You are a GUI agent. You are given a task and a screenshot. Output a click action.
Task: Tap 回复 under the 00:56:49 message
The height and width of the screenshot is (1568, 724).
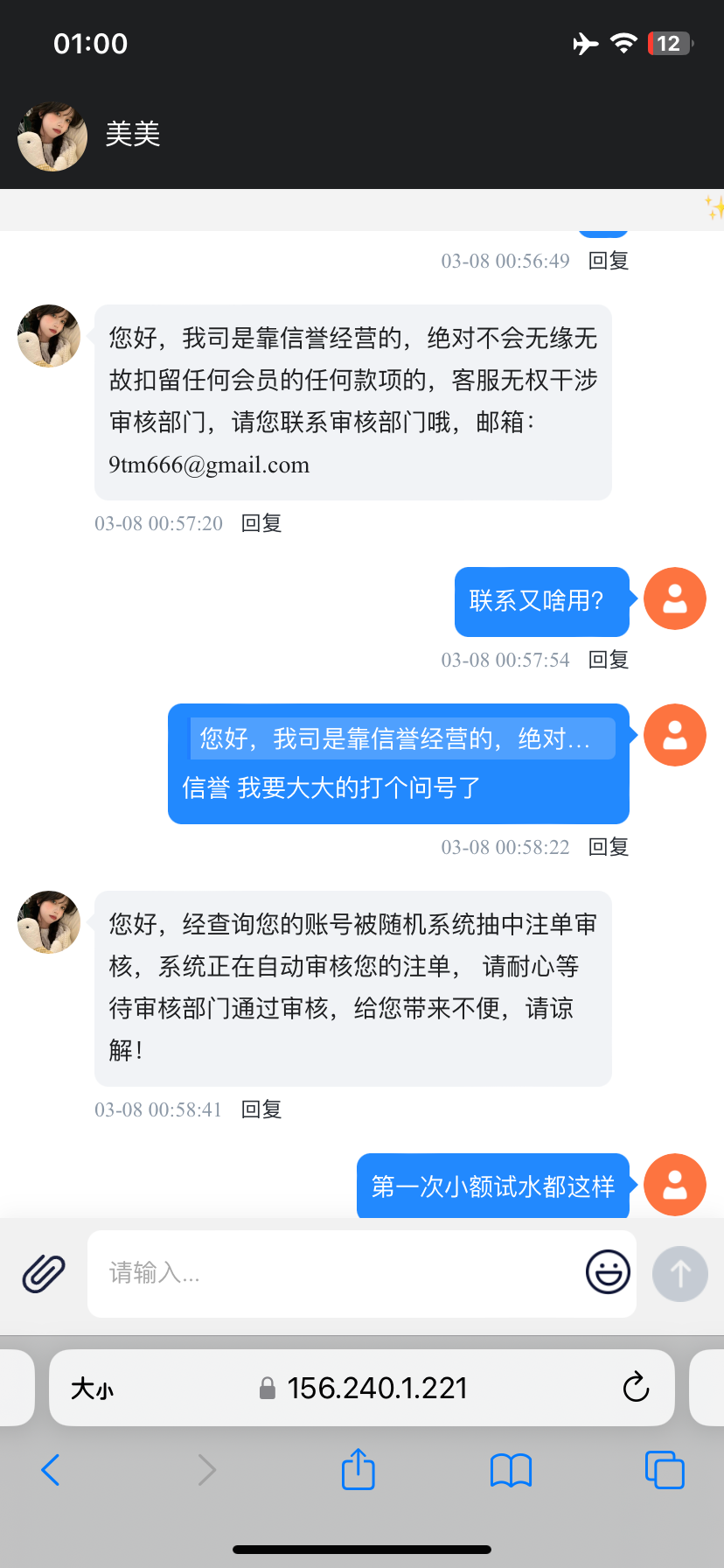[x=609, y=261]
